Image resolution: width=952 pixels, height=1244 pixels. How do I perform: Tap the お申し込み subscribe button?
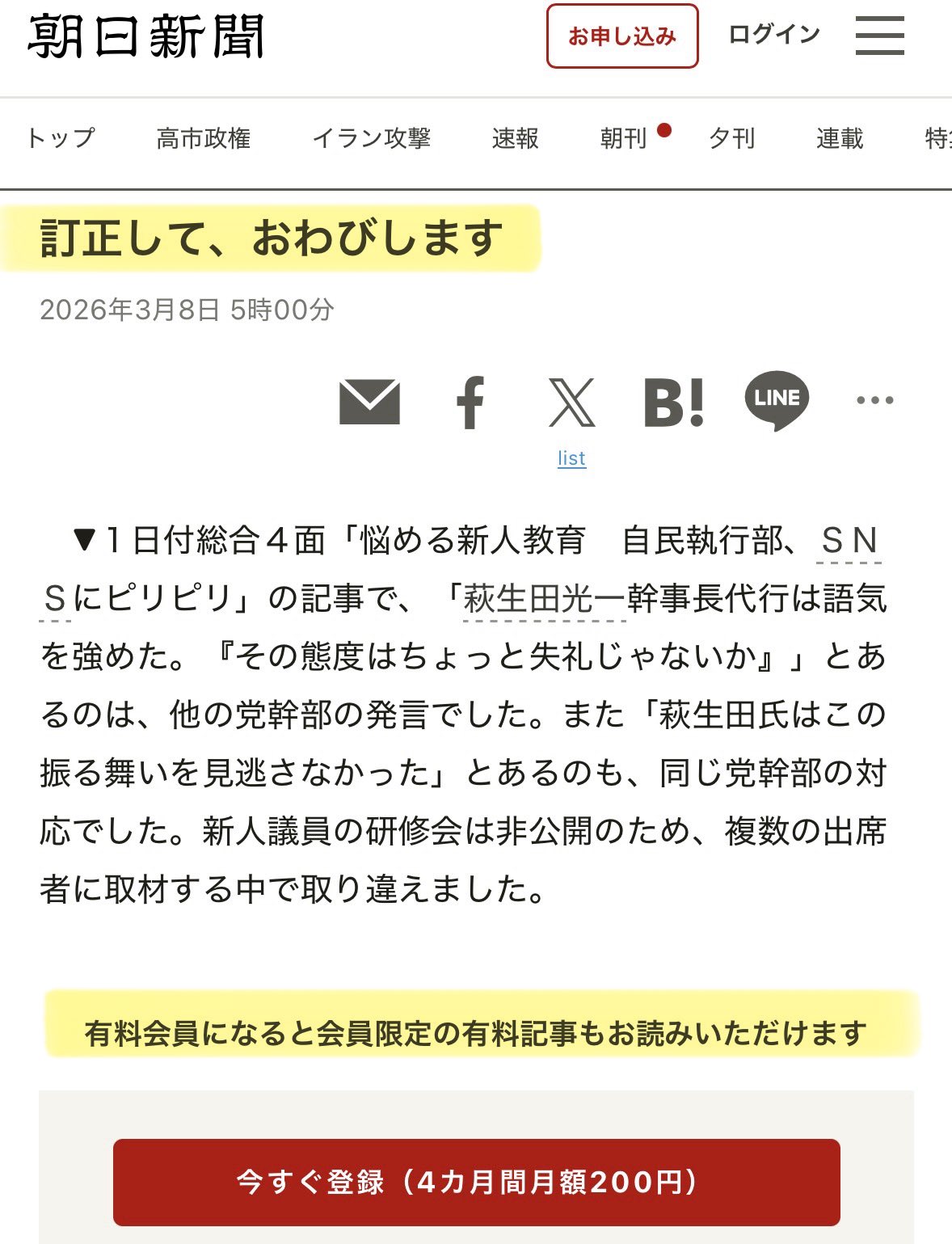[x=621, y=36]
